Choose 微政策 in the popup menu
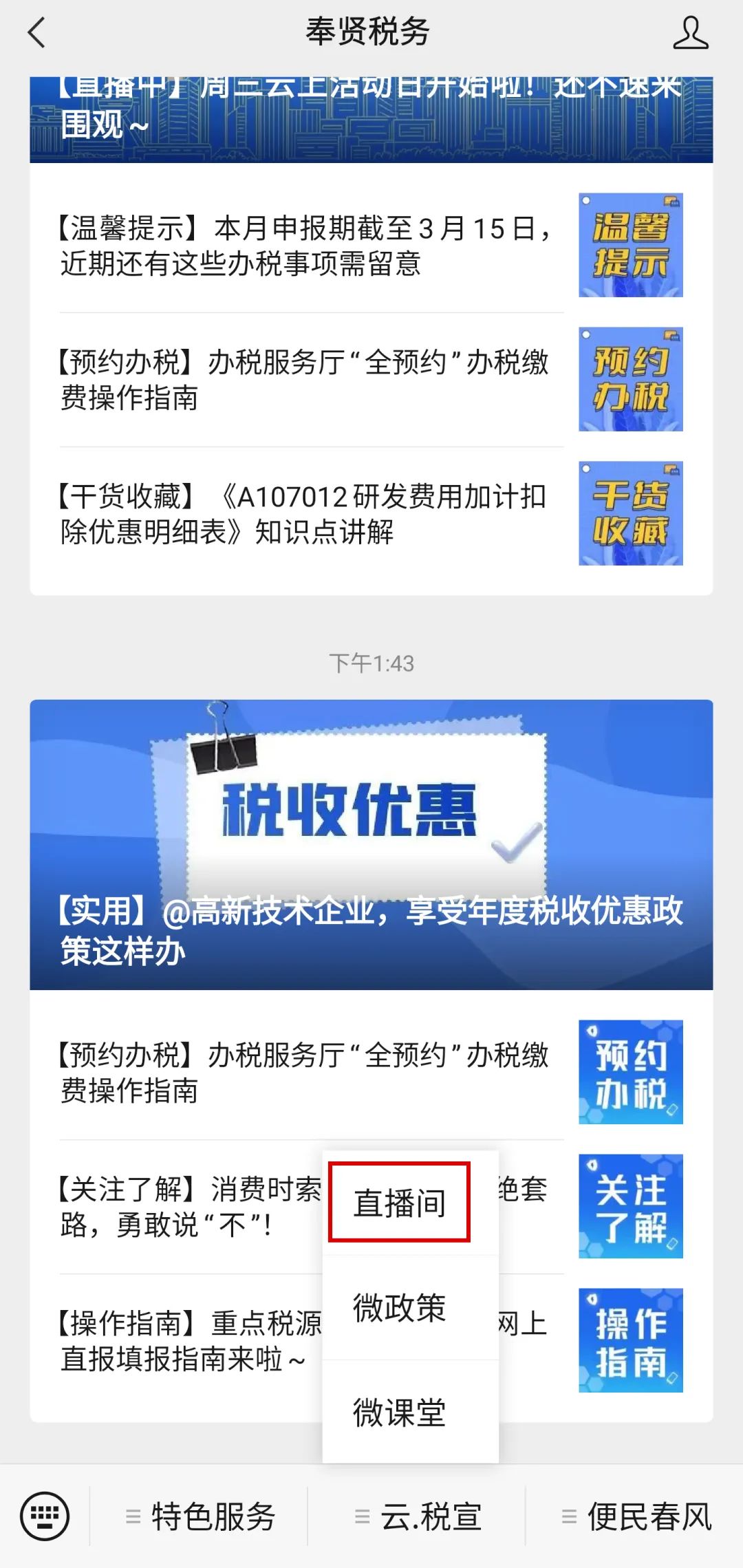Viewport: 743px width, 1568px height. pos(400,1307)
